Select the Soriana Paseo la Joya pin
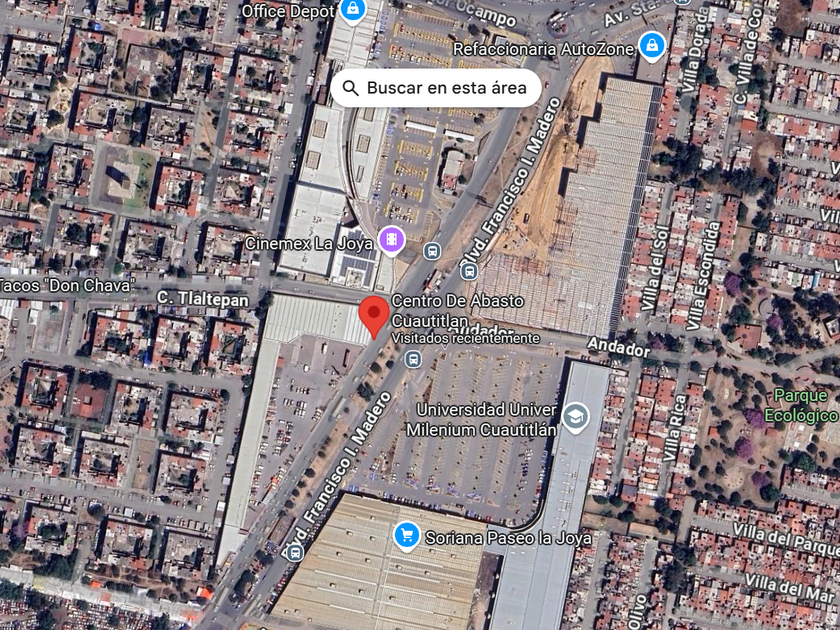Screen dimensions: 840x630 407,535
